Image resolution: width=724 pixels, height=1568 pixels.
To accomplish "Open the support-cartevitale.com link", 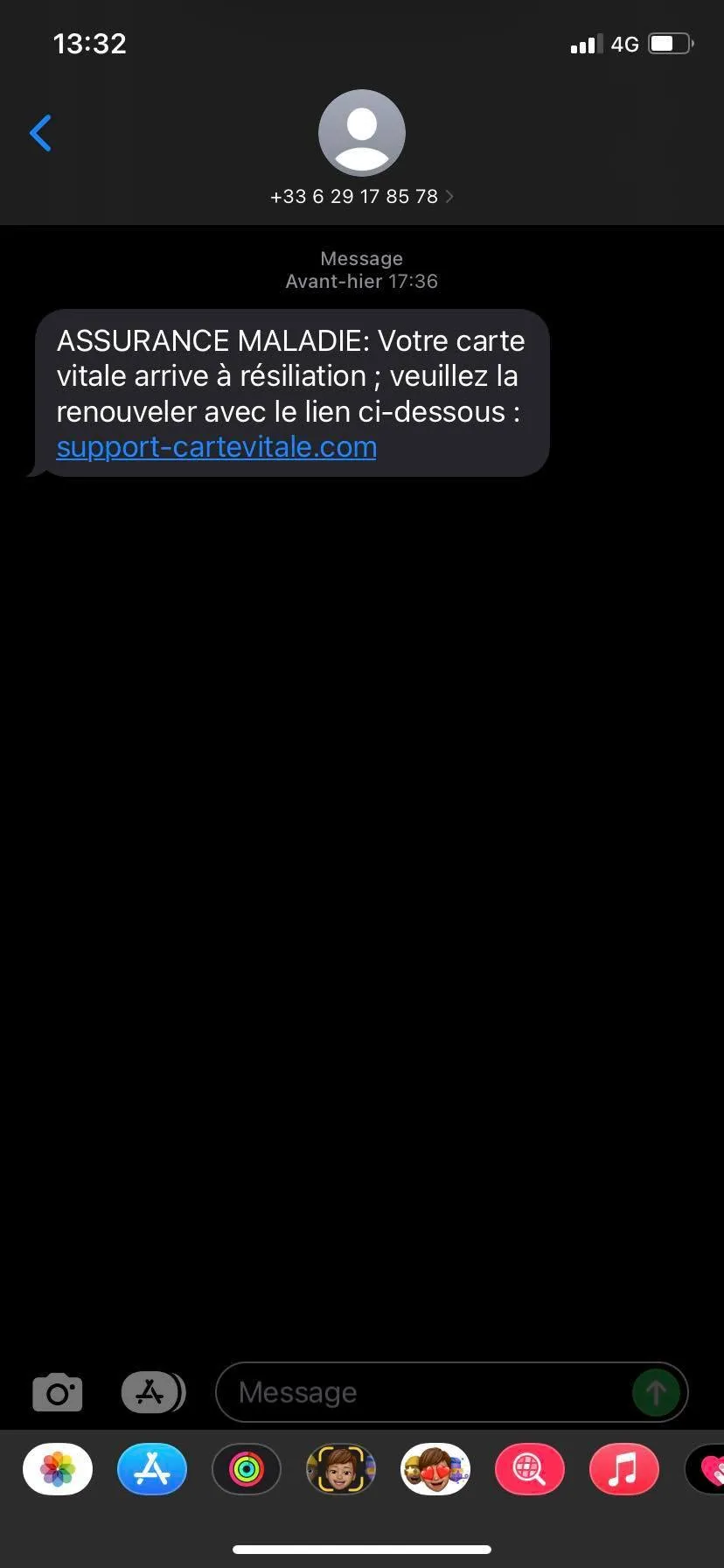I will [216, 447].
